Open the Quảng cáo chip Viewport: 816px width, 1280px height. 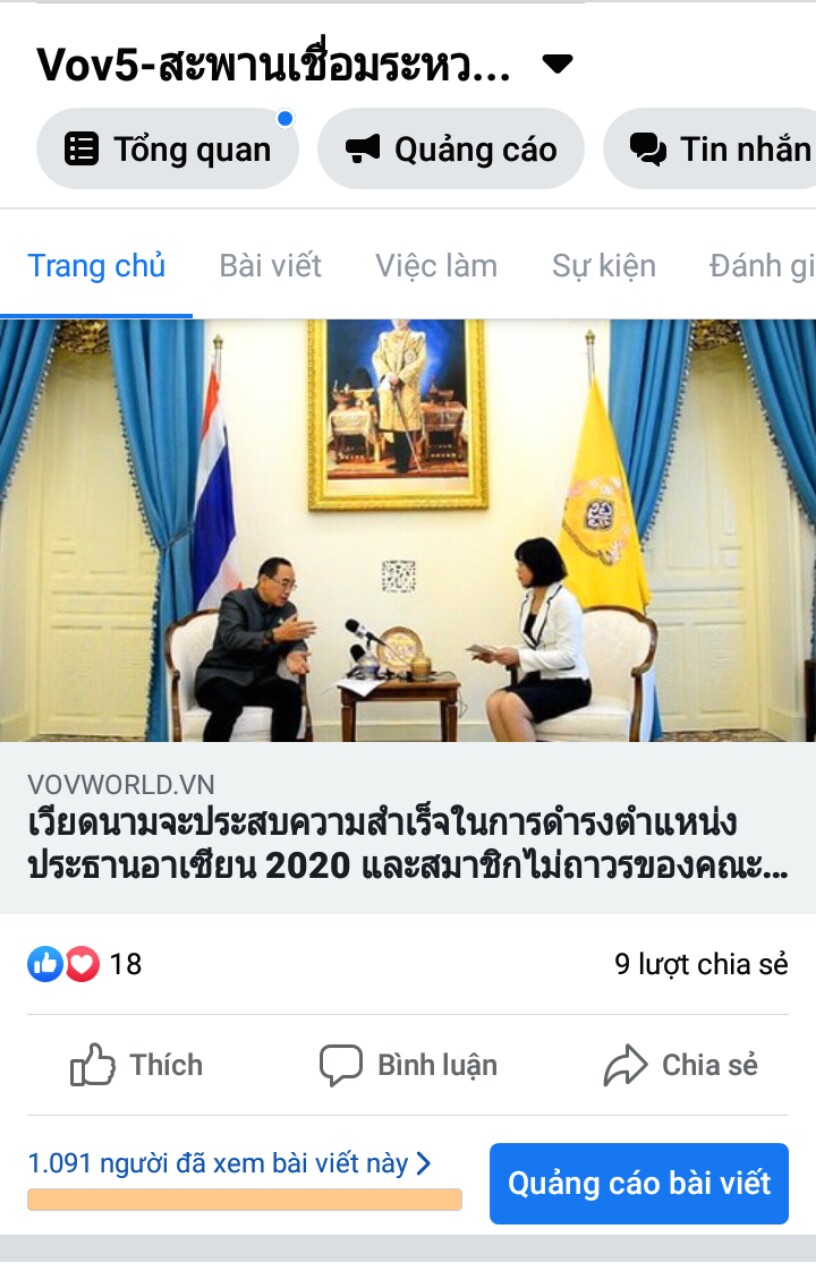451,150
